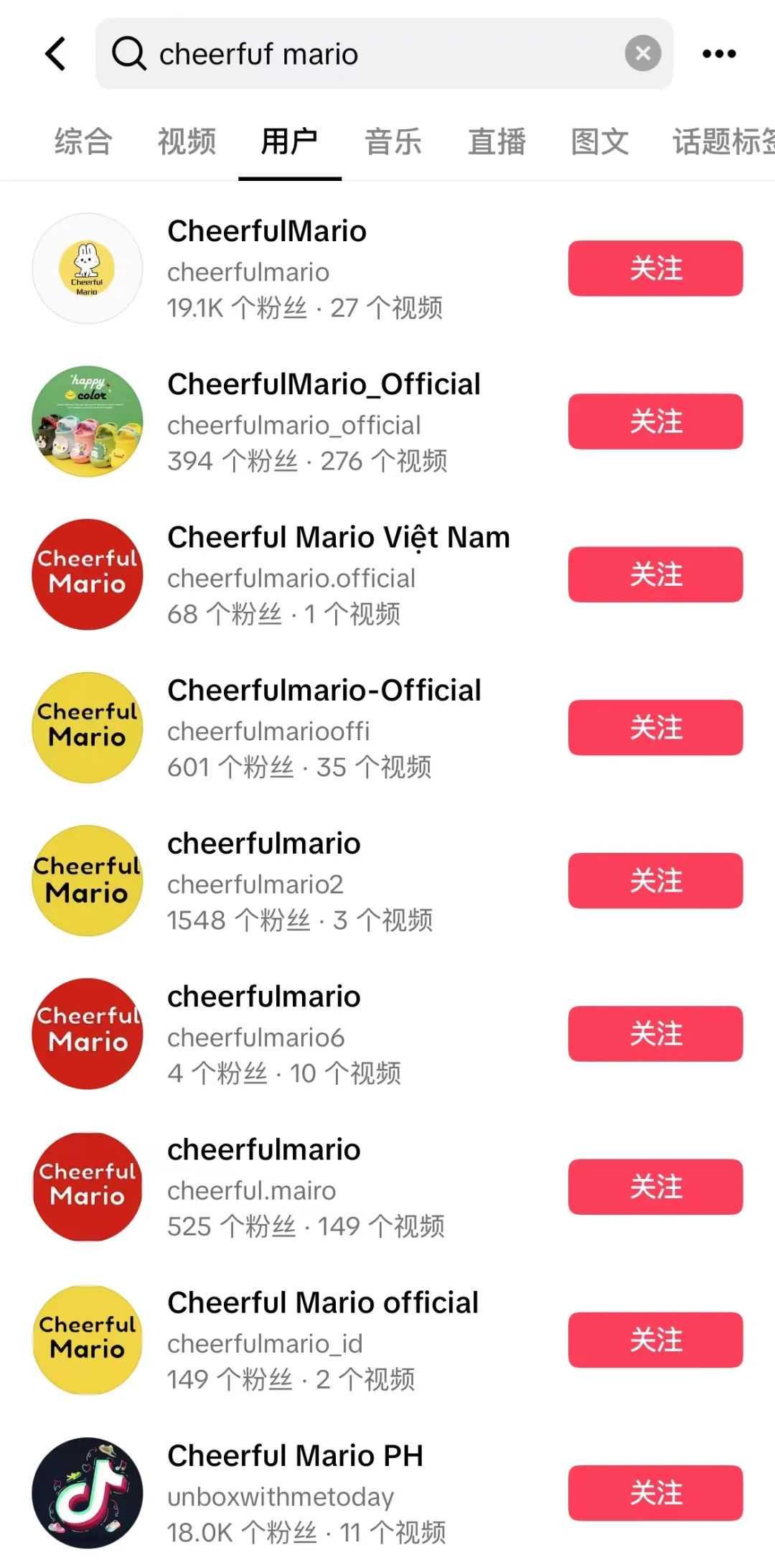Follow the cheerful.mairo account

tap(655, 1187)
